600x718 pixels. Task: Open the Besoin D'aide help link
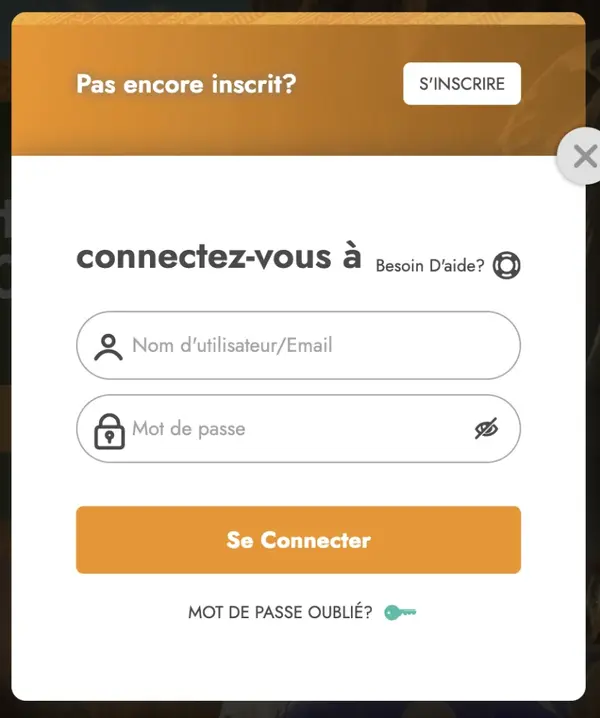[447, 266]
